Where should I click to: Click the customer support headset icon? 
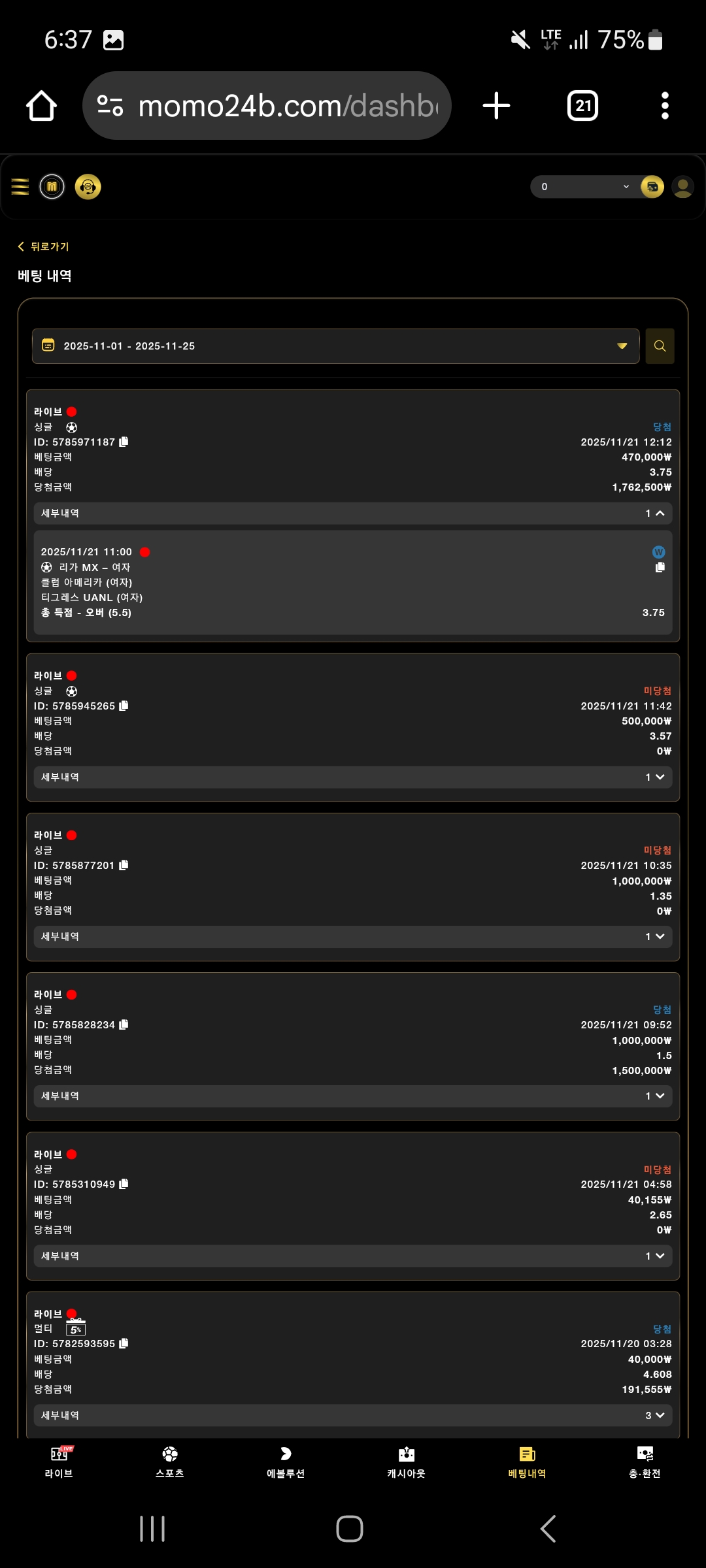pos(88,187)
